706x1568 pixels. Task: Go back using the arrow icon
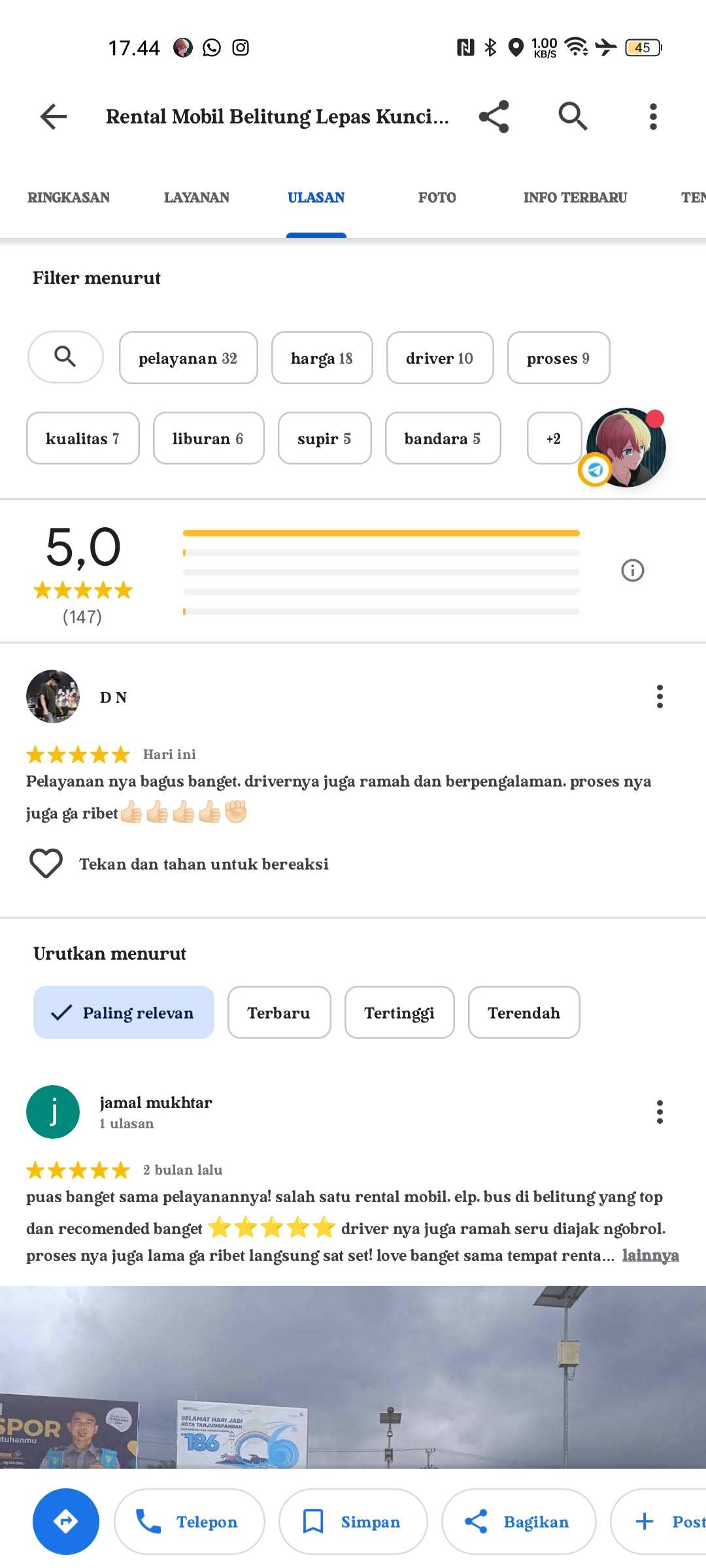(x=54, y=117)
